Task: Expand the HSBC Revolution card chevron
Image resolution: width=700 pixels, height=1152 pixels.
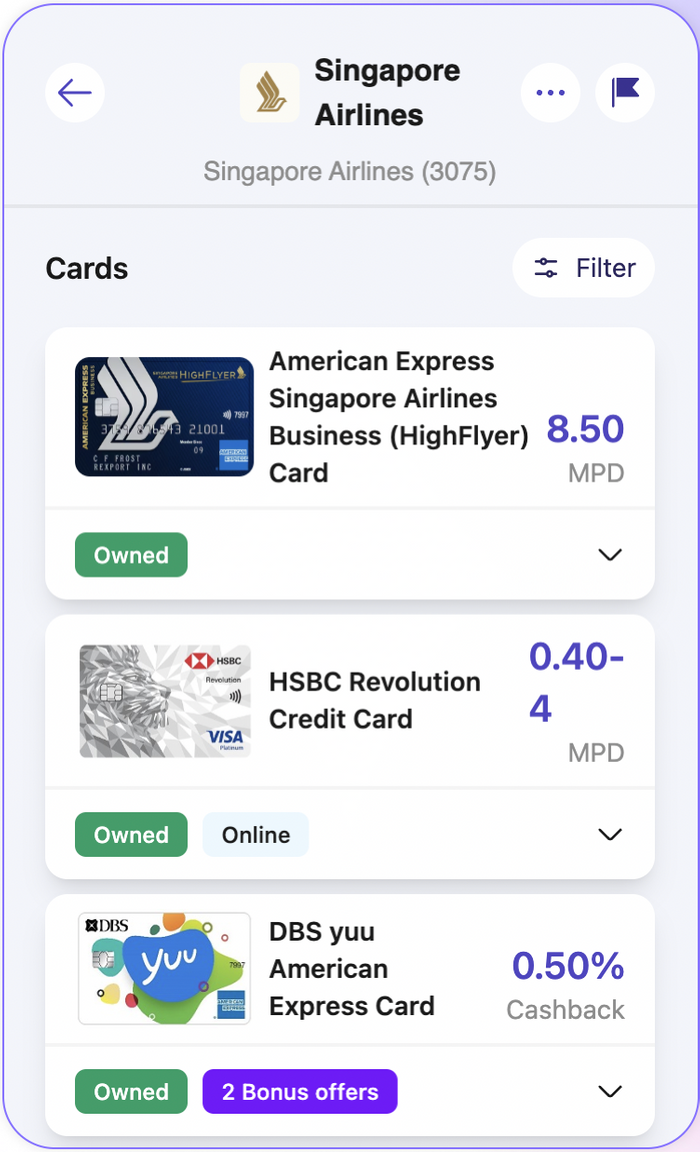Action: [609, 835]
